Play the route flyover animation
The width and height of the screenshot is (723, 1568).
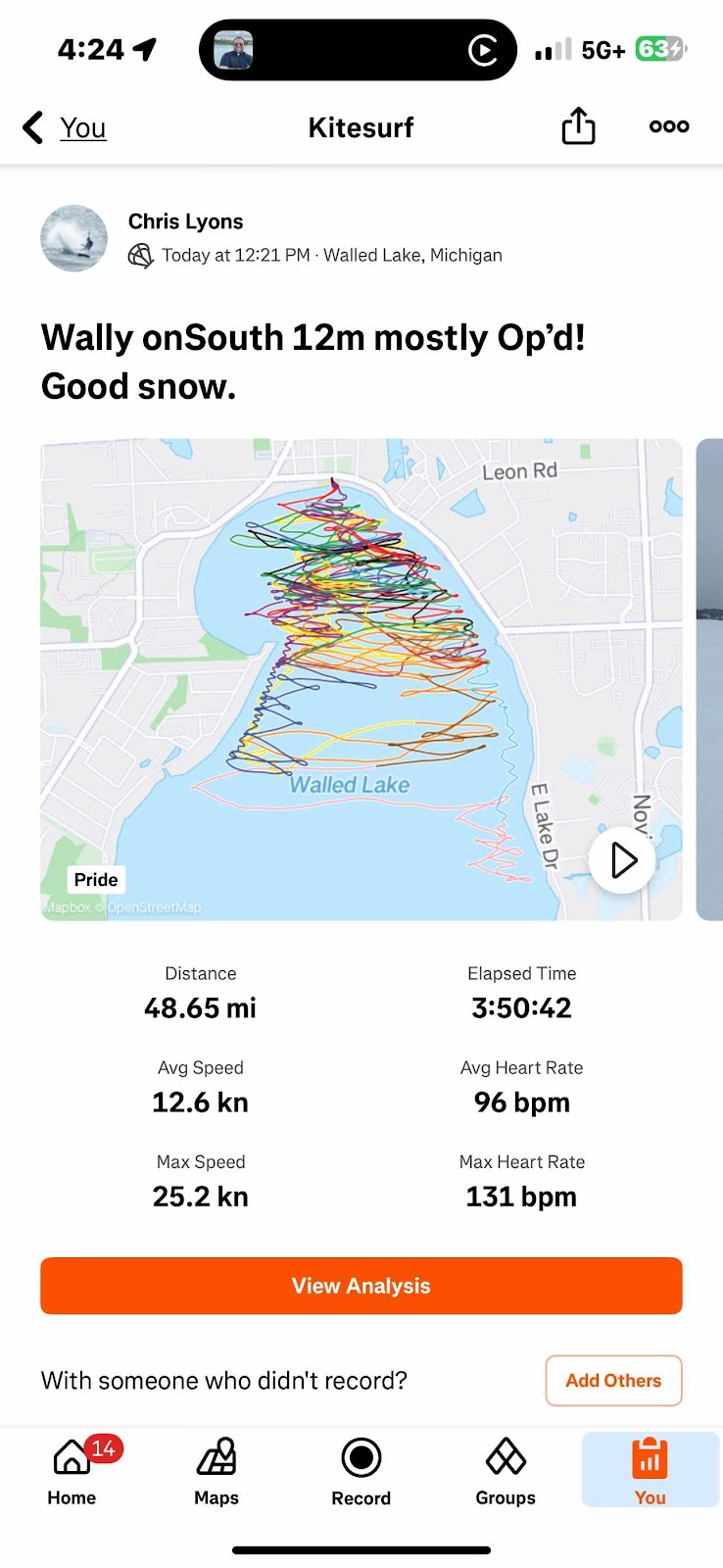(x=622, y=860)
